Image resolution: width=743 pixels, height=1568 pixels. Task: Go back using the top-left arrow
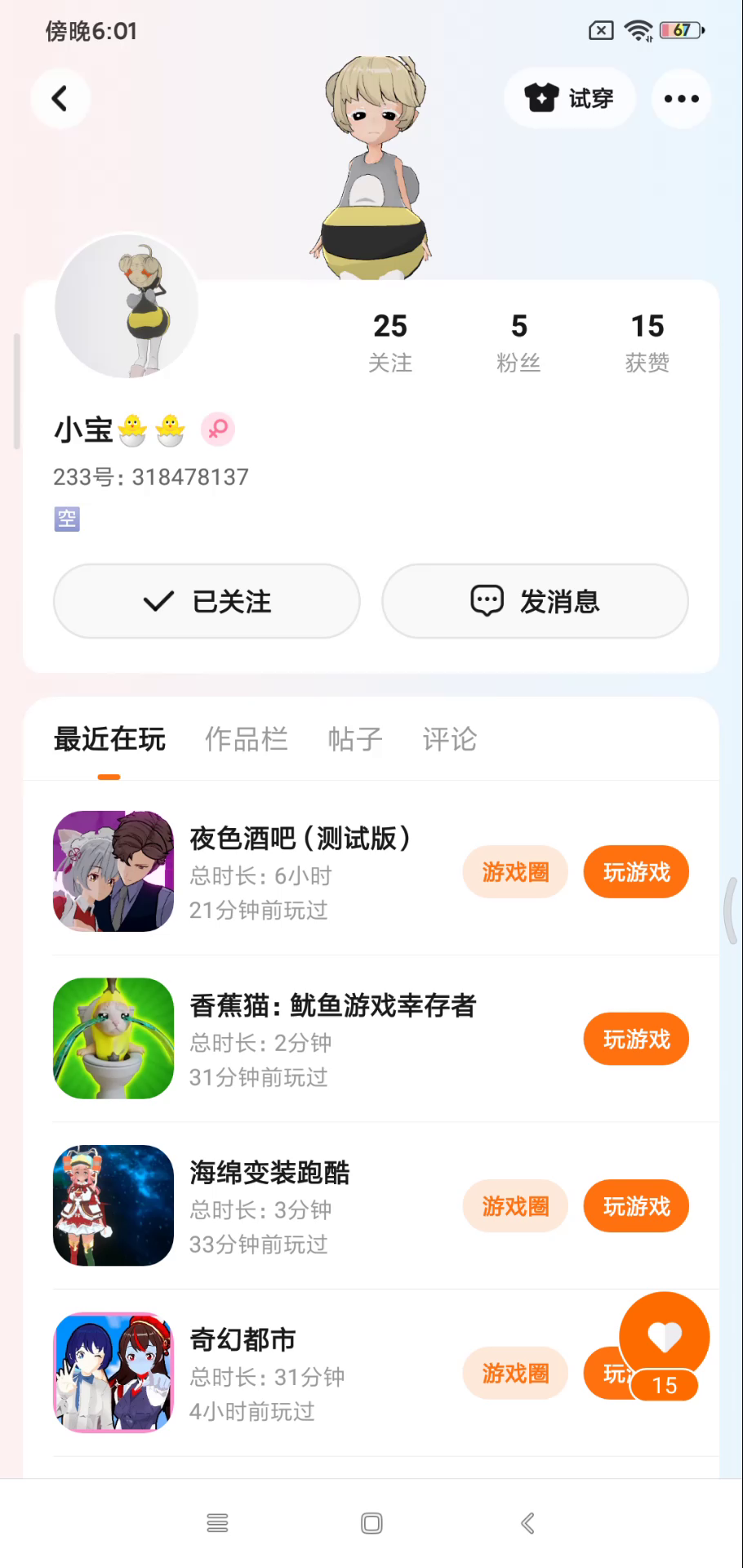pyautogui.click(x=60, y=99)
